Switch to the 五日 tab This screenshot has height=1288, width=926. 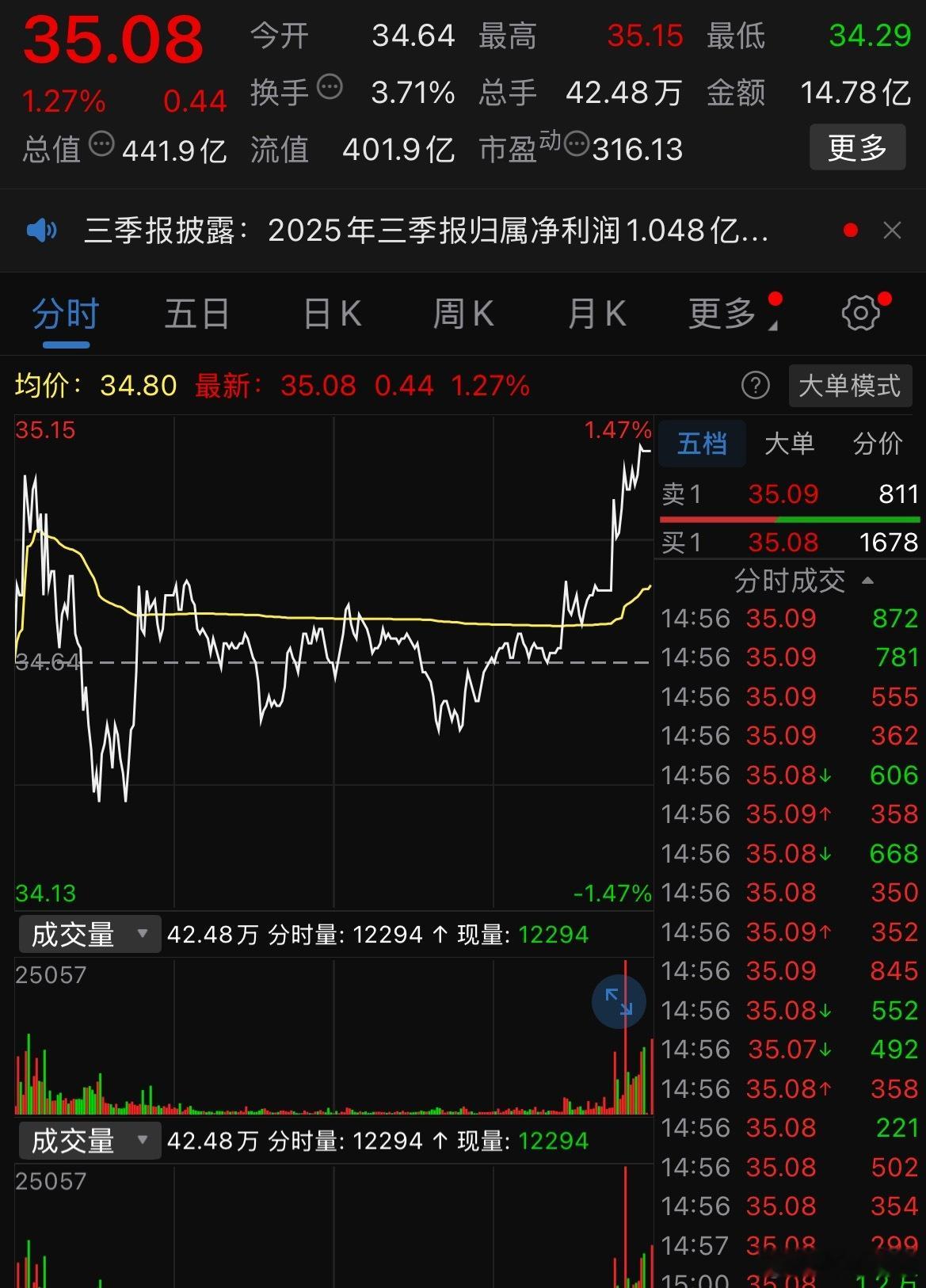click(196, 313)
